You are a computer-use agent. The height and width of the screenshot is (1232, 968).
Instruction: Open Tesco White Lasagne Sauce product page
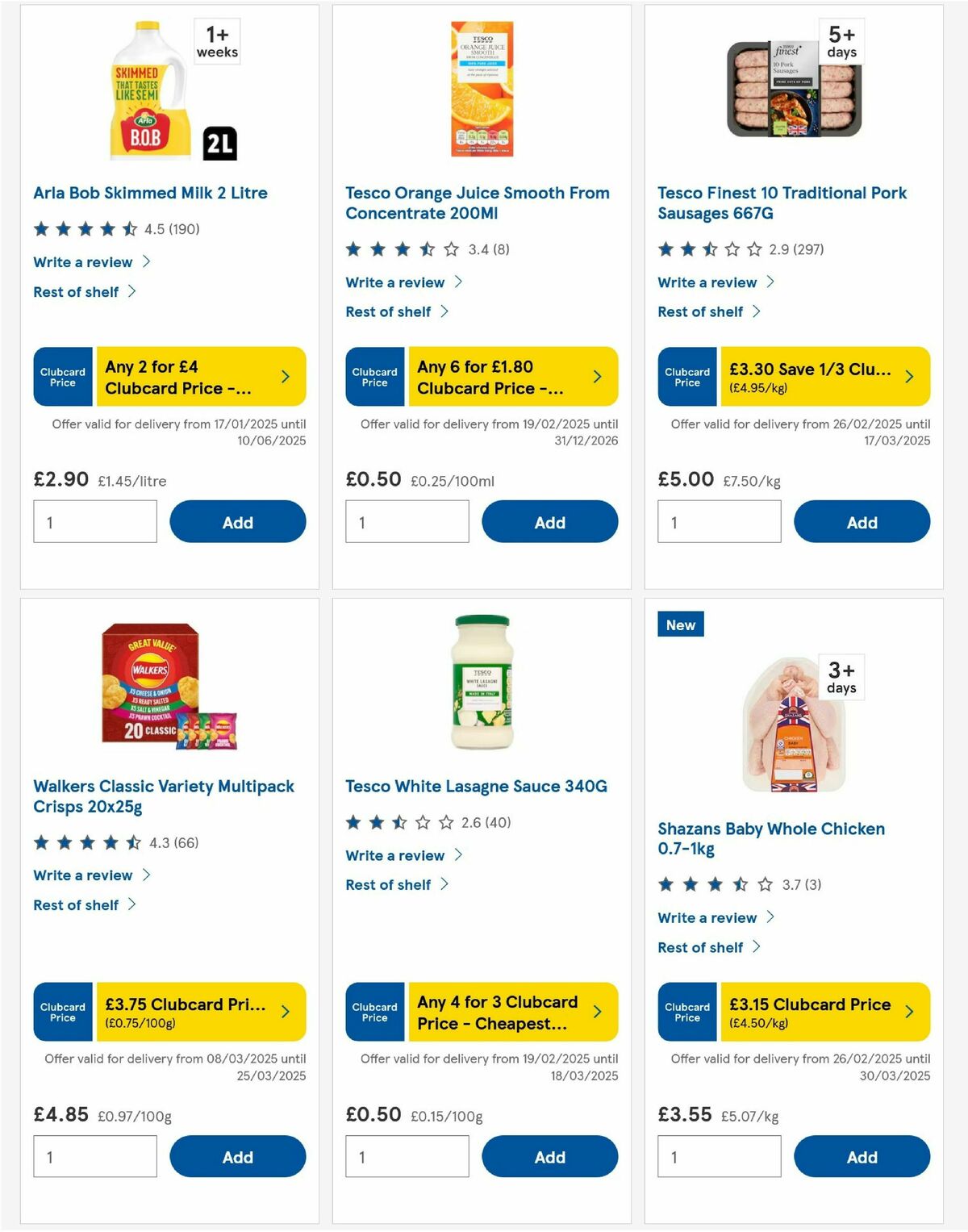(476, 786)
